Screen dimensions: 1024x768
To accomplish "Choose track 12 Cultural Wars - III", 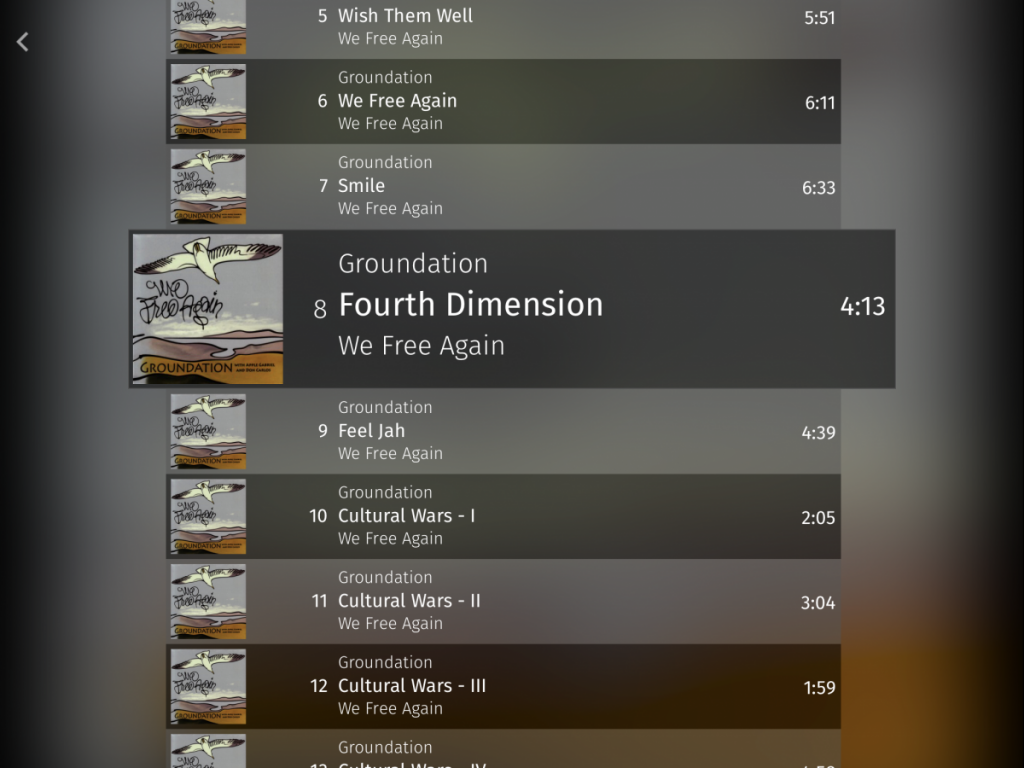I will click(502, 686).
